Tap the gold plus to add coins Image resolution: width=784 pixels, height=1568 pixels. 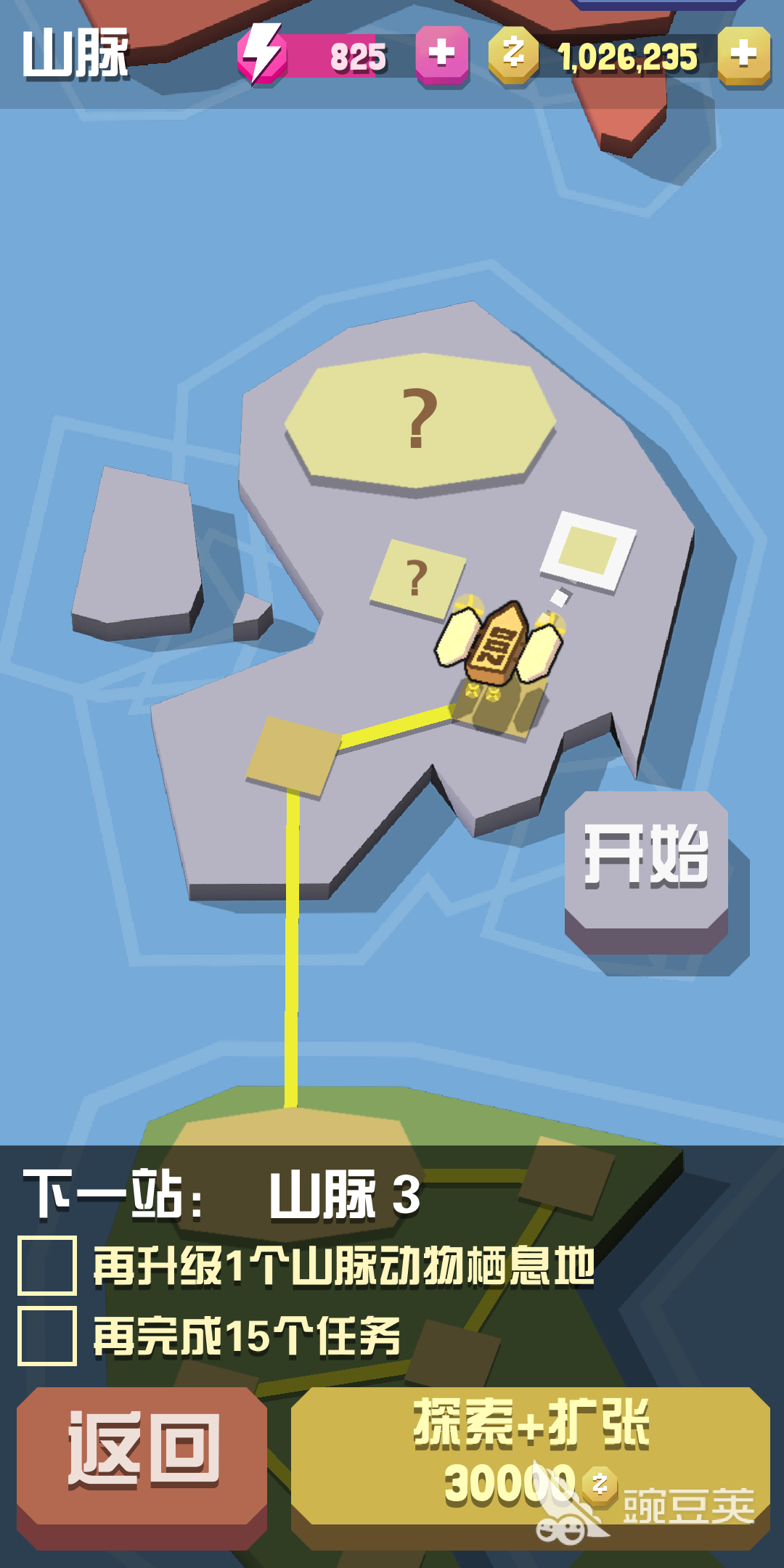744,56
